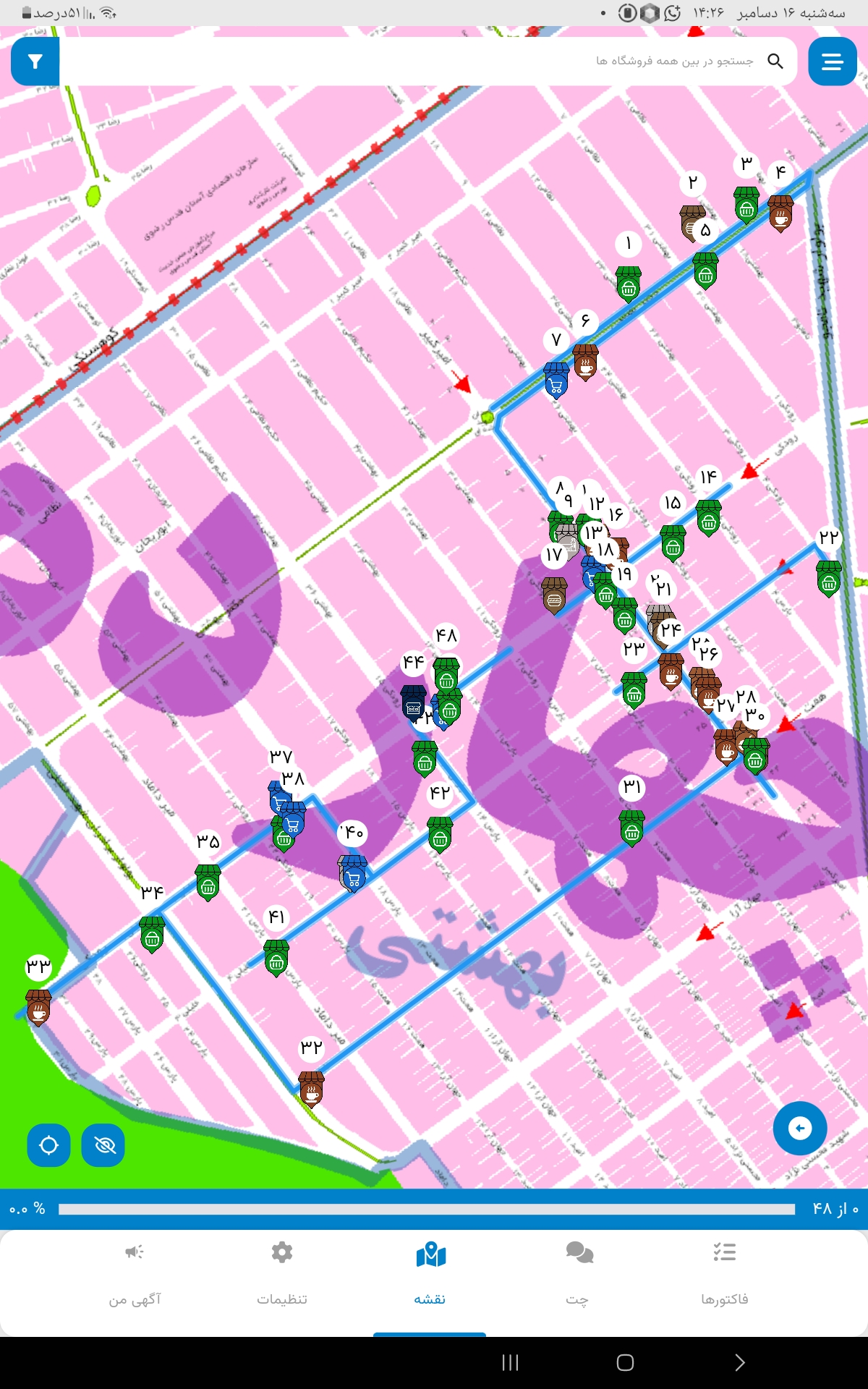Select the نقشه tab
868x1389 pixels.
pos(430,1273)
